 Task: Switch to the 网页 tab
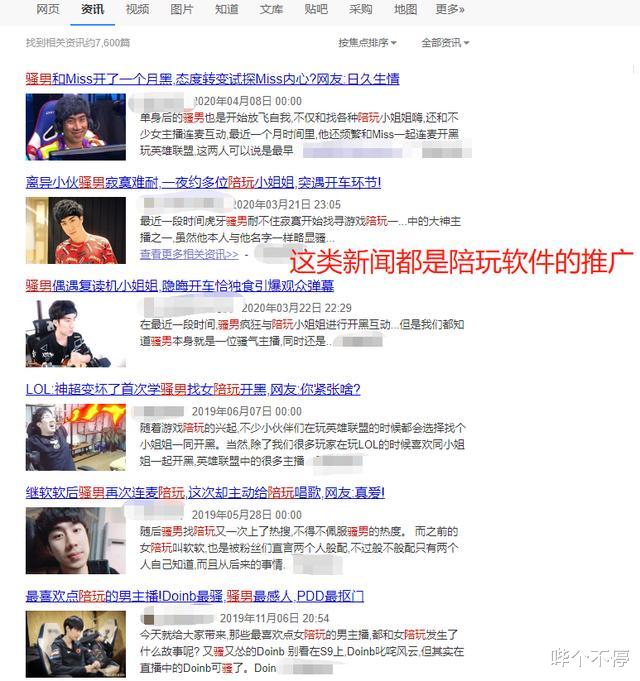point(47,9)
